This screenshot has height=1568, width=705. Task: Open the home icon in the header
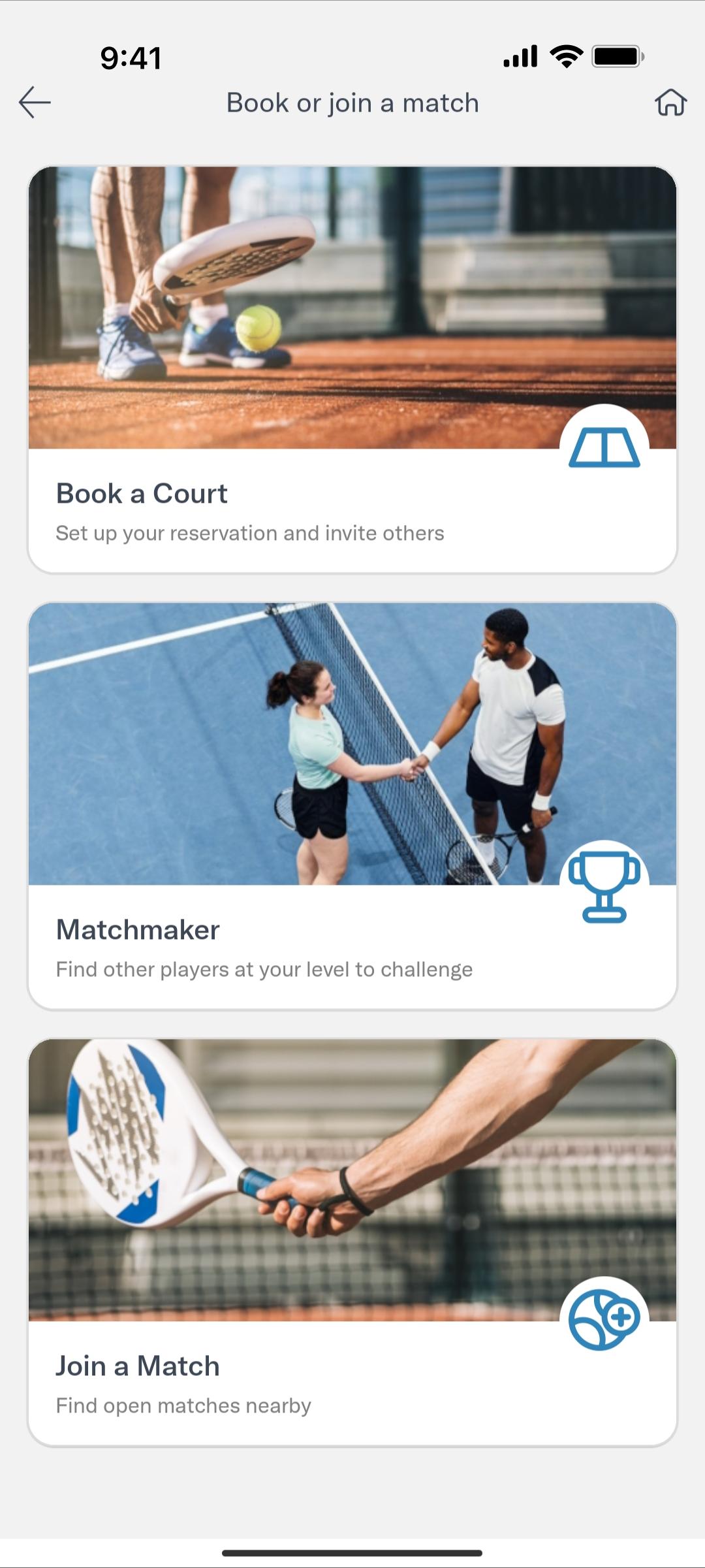pyautogui.click(x=670, y=103)
